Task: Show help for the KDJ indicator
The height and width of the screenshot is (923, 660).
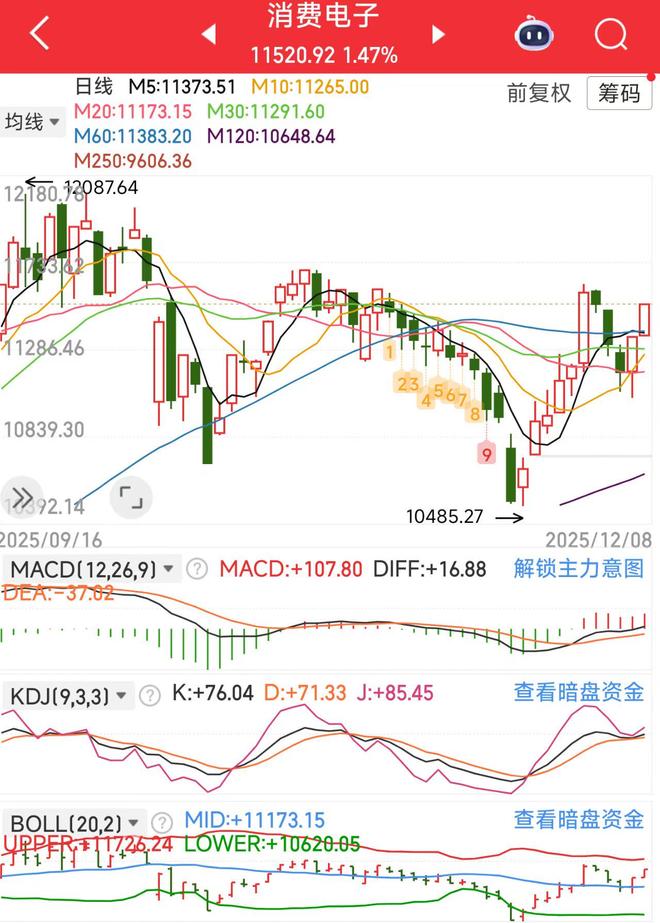Action: click(x=149, y=694)
